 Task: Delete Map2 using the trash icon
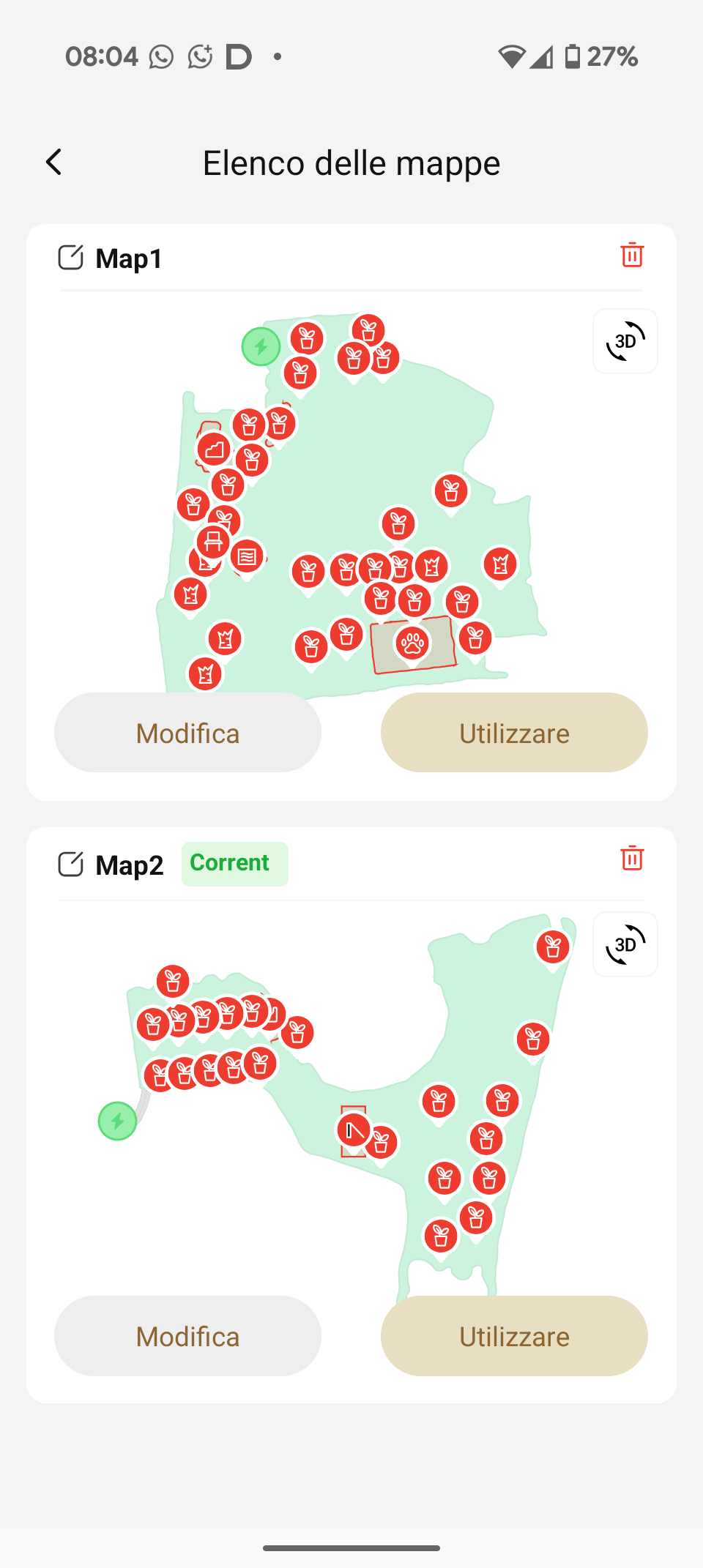click(631, 858)
